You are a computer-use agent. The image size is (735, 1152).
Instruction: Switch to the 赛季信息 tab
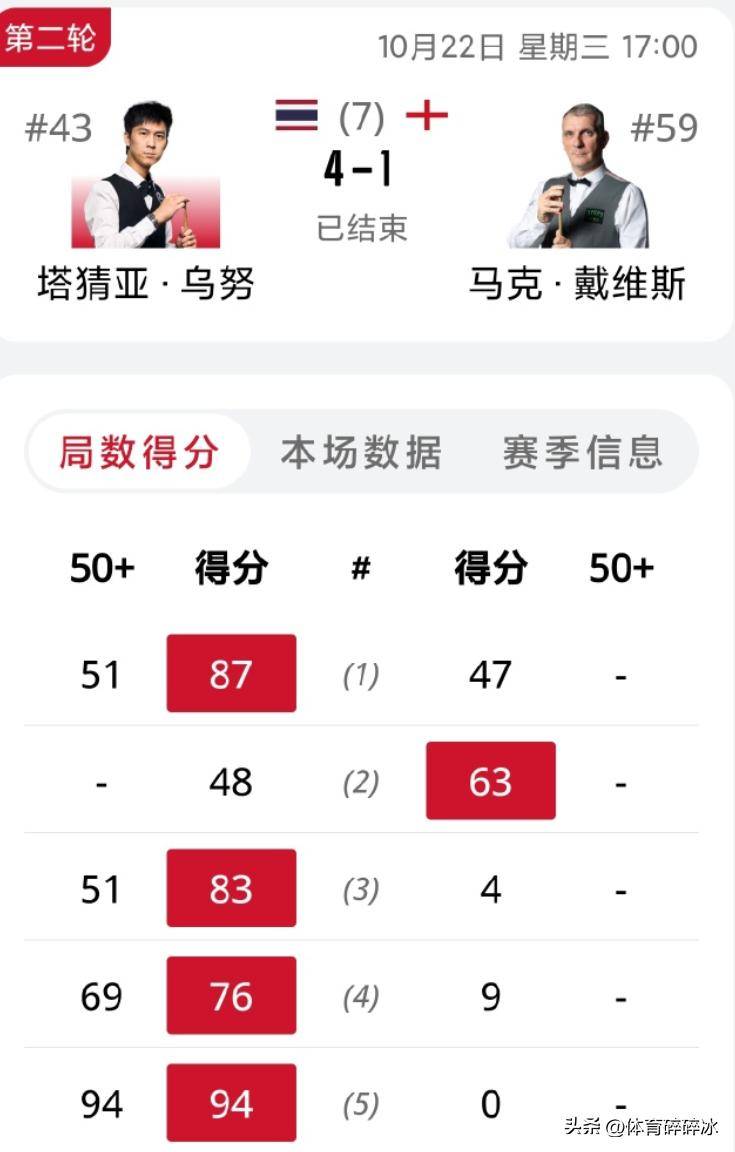tap(582, 452)
